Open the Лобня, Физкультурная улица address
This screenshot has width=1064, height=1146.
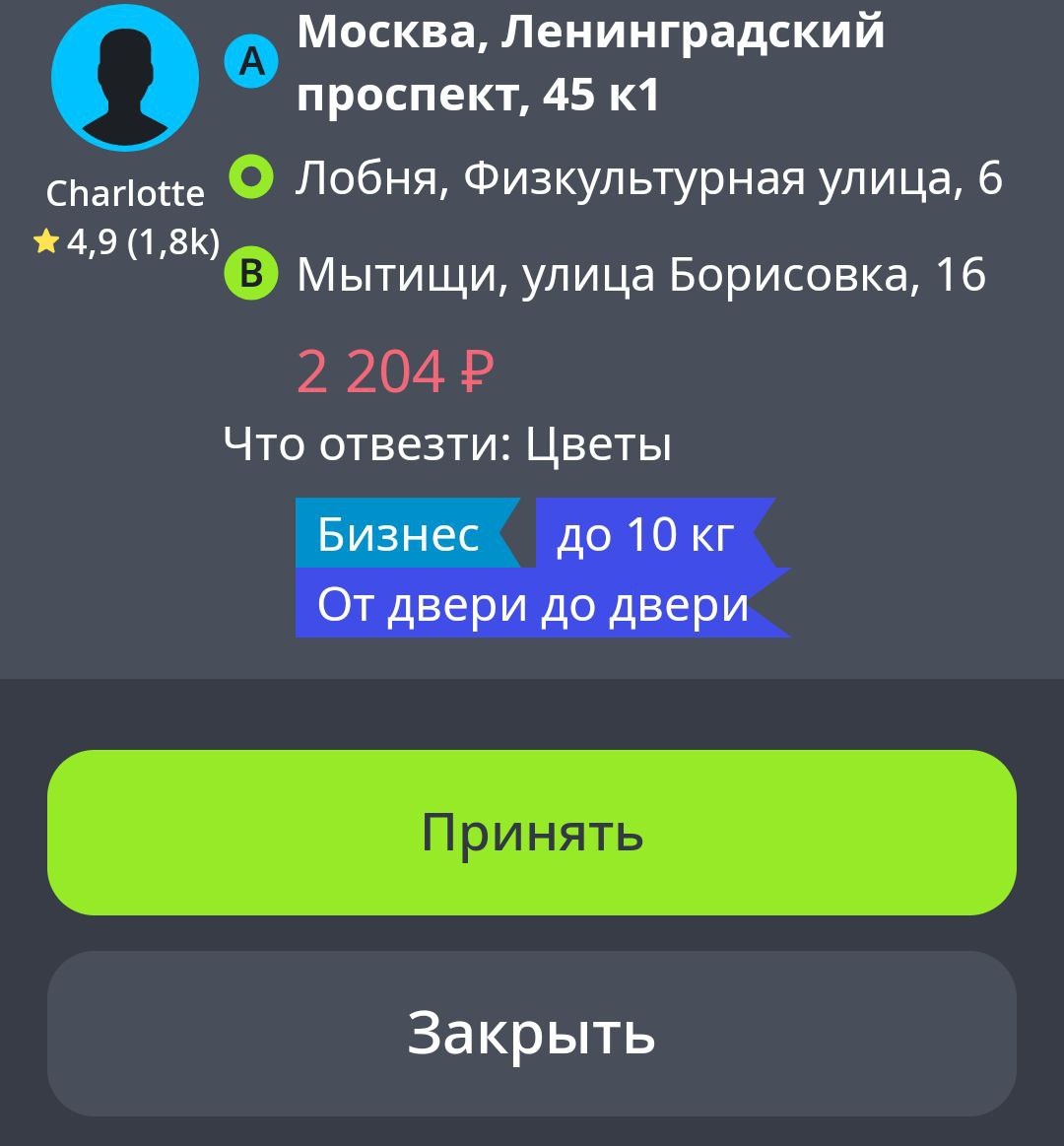coord(650,175)
